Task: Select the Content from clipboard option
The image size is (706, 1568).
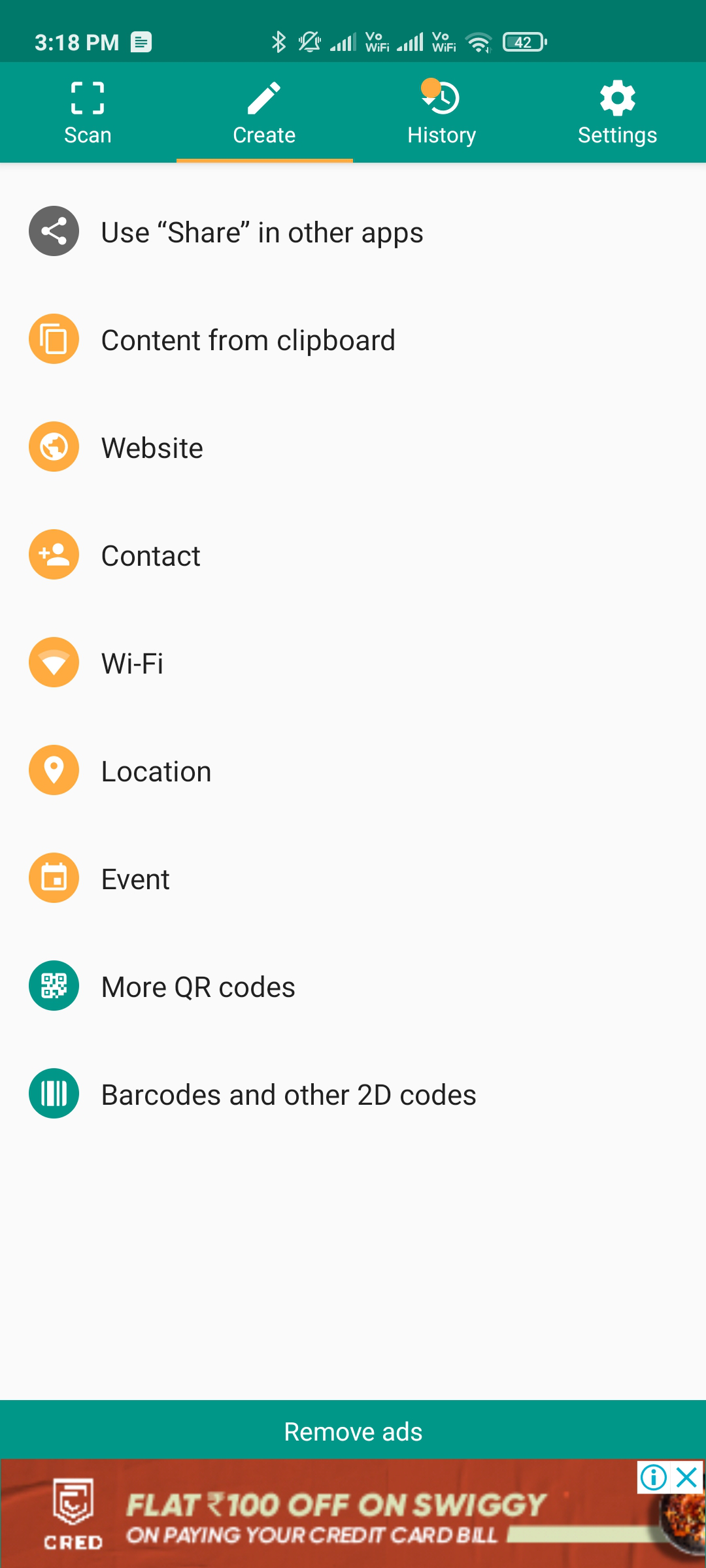Action: [x=248, y=338]
